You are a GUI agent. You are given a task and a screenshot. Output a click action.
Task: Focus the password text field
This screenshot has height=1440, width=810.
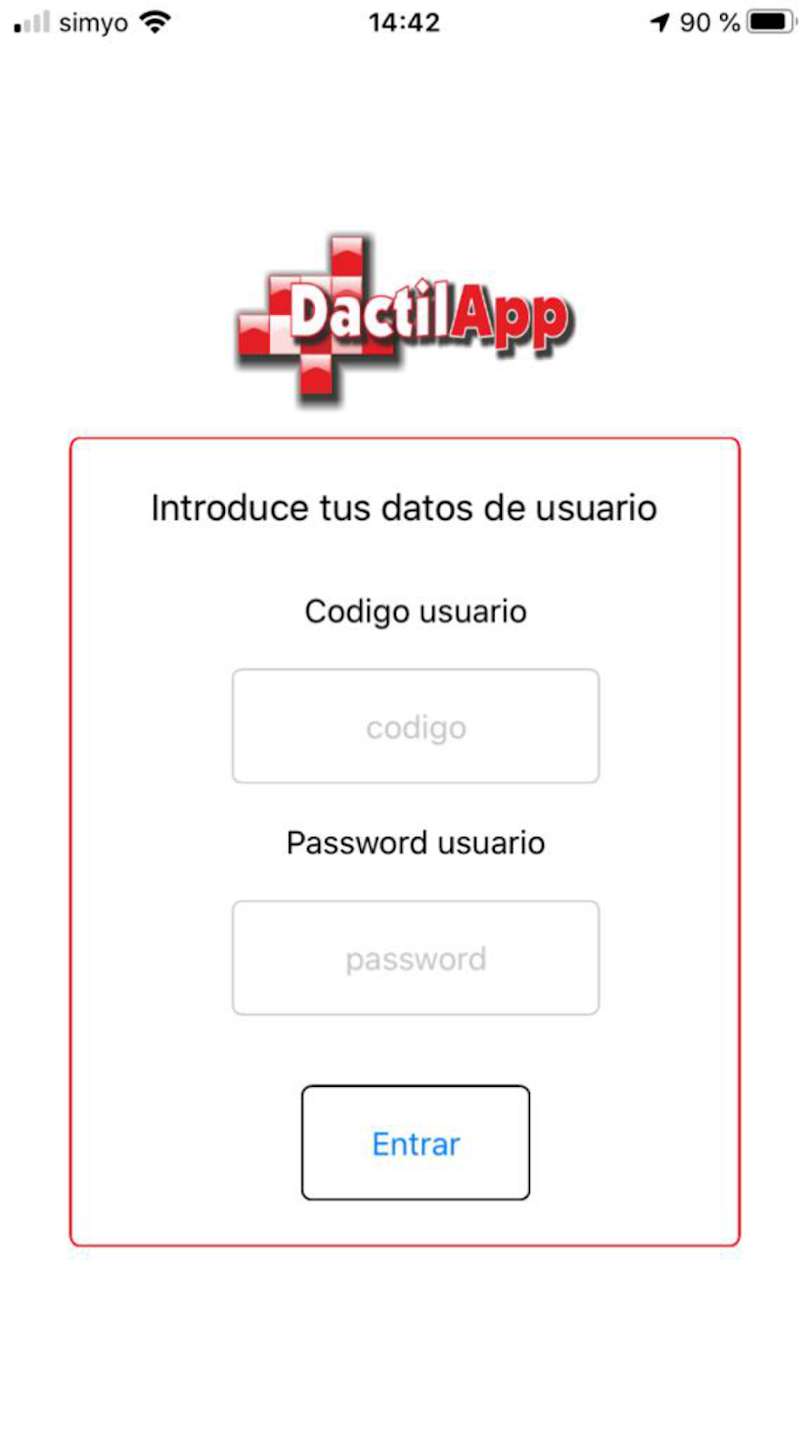pyautogui.click(x=415, y=958)
